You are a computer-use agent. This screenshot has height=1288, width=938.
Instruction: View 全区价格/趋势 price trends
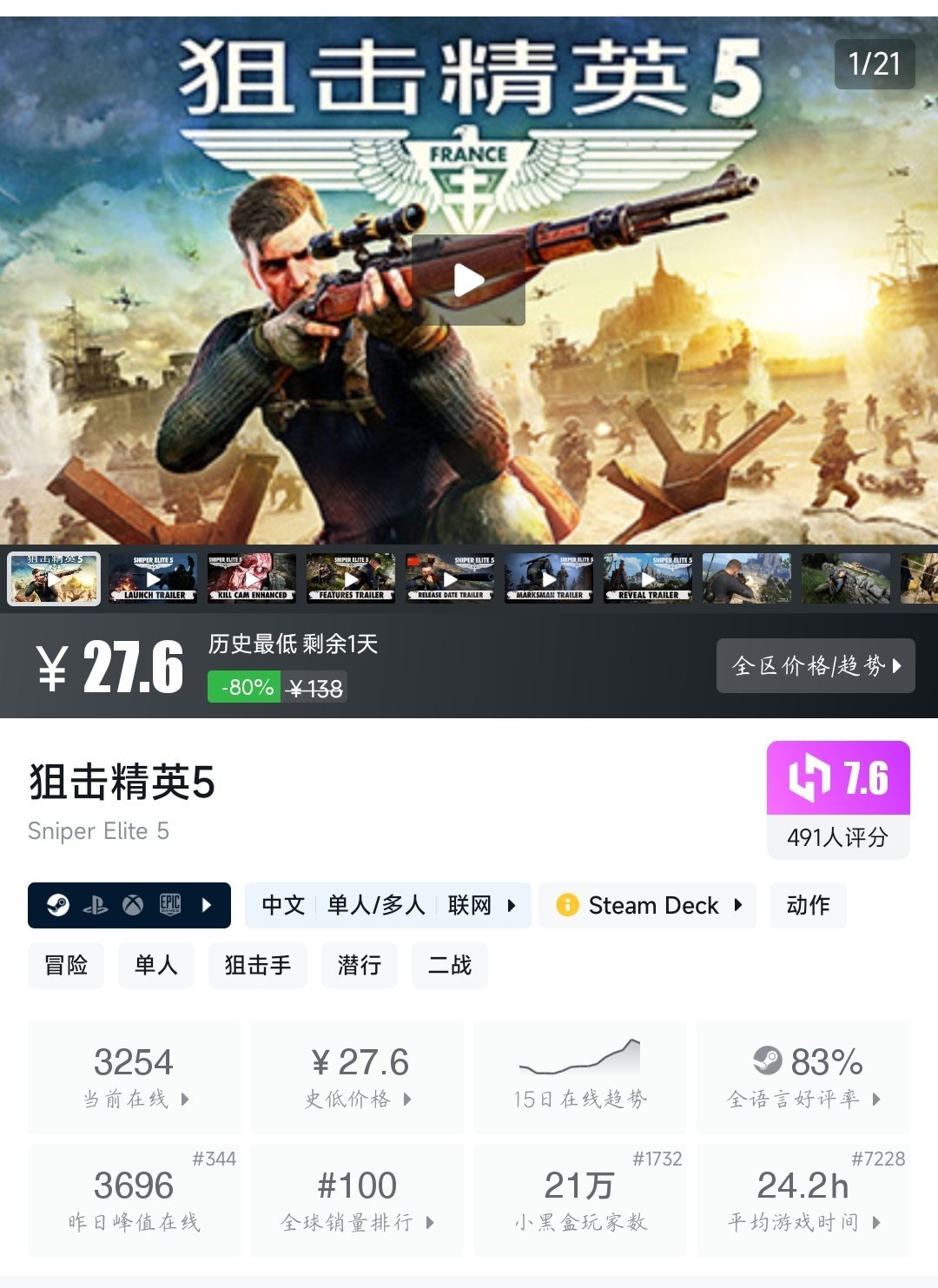816,666
